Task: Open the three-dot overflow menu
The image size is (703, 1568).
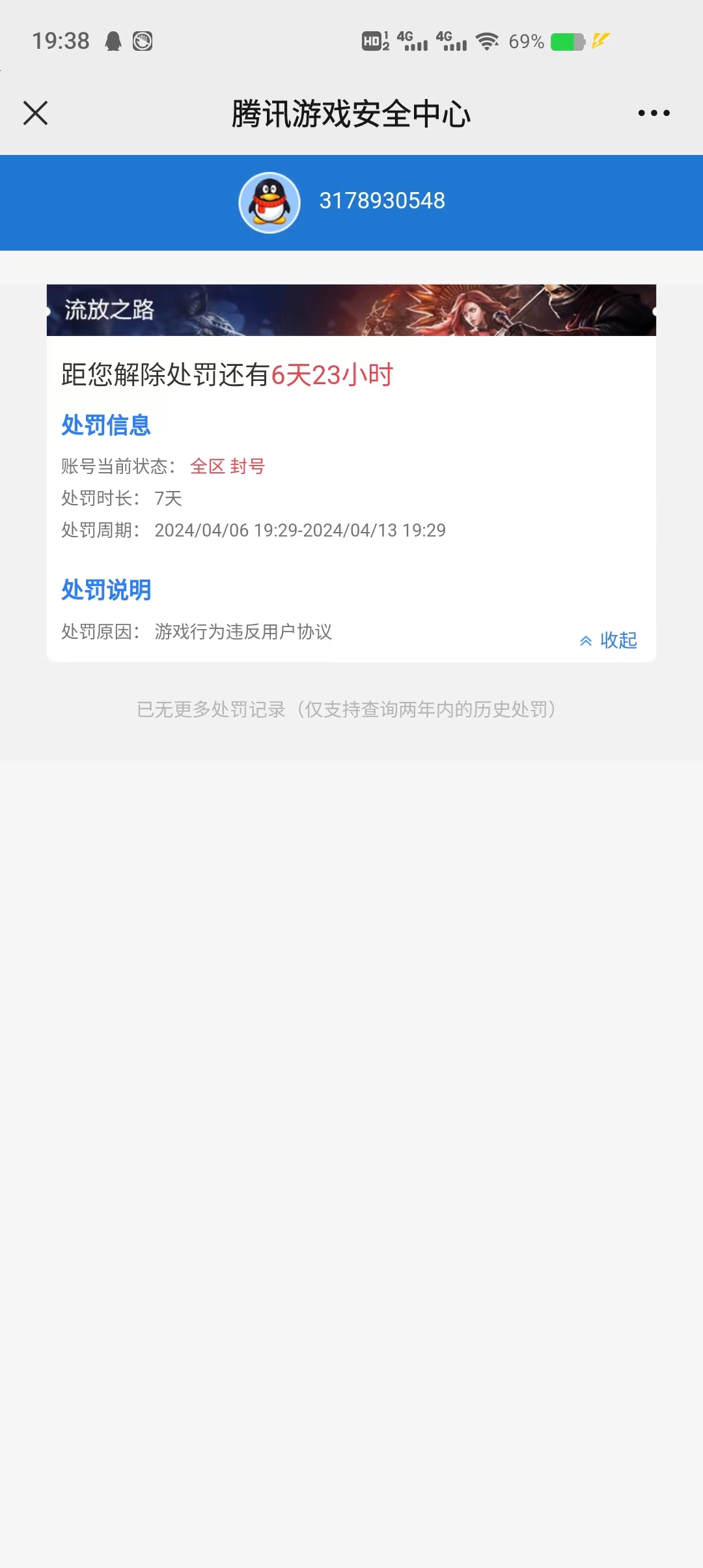Action: point(654,113)
